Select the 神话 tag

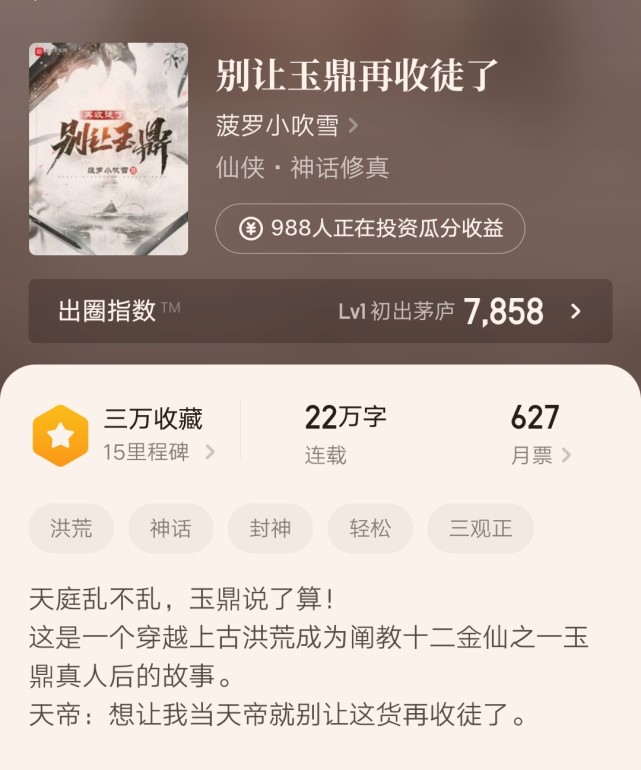pos(170,529)
